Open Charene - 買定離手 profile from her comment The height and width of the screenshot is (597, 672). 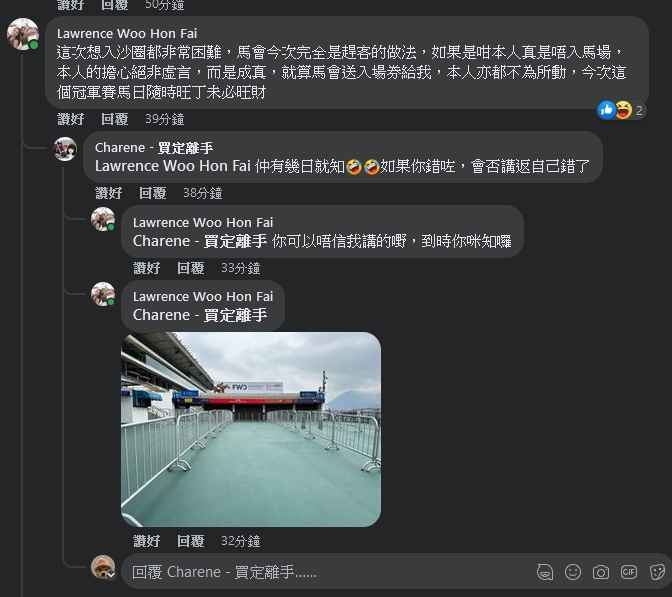pyautogui.click(x=153, y=147)
